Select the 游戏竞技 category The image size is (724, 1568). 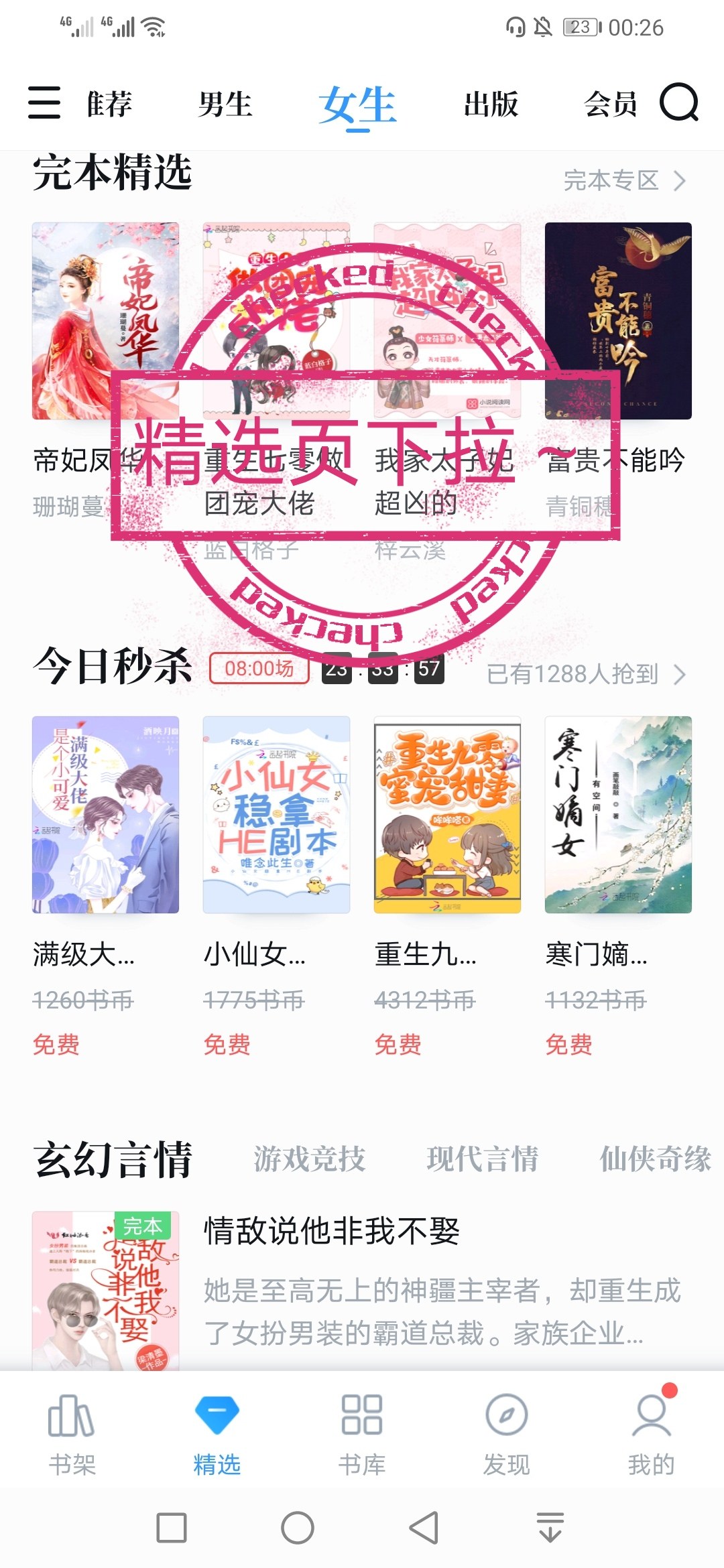309,1159
